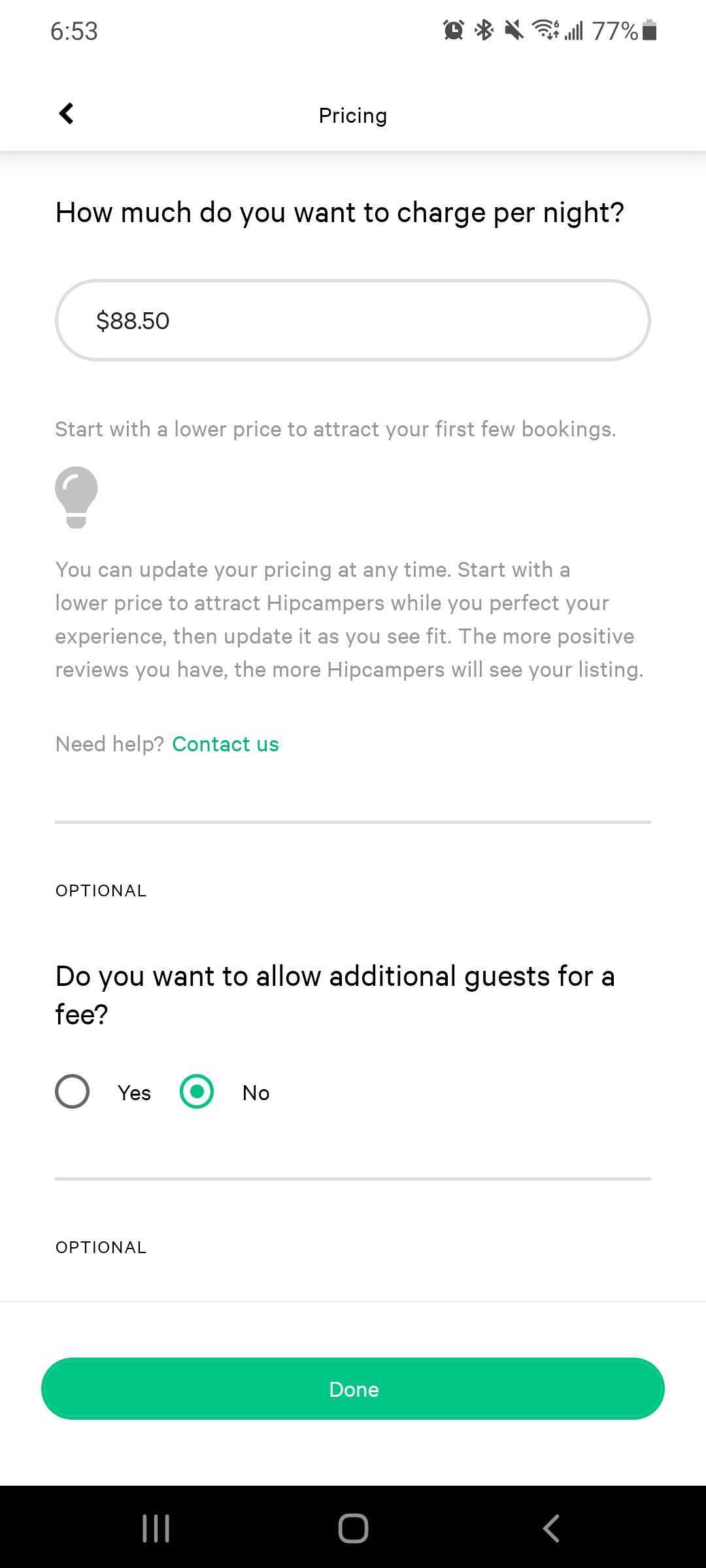This screenshot has width=706, height=1568.
Task: Open the Contact us link
Action: point(226,743)
